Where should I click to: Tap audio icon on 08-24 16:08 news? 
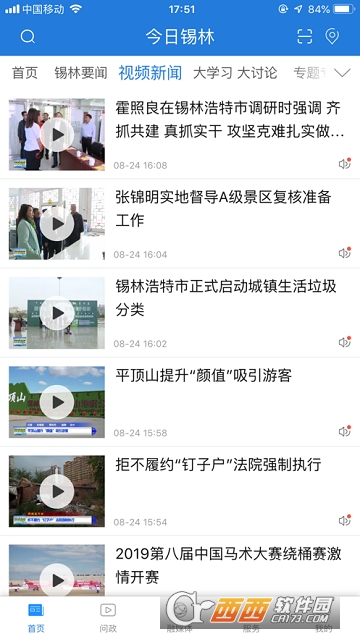pyautogui.click(x=345, y=163)
